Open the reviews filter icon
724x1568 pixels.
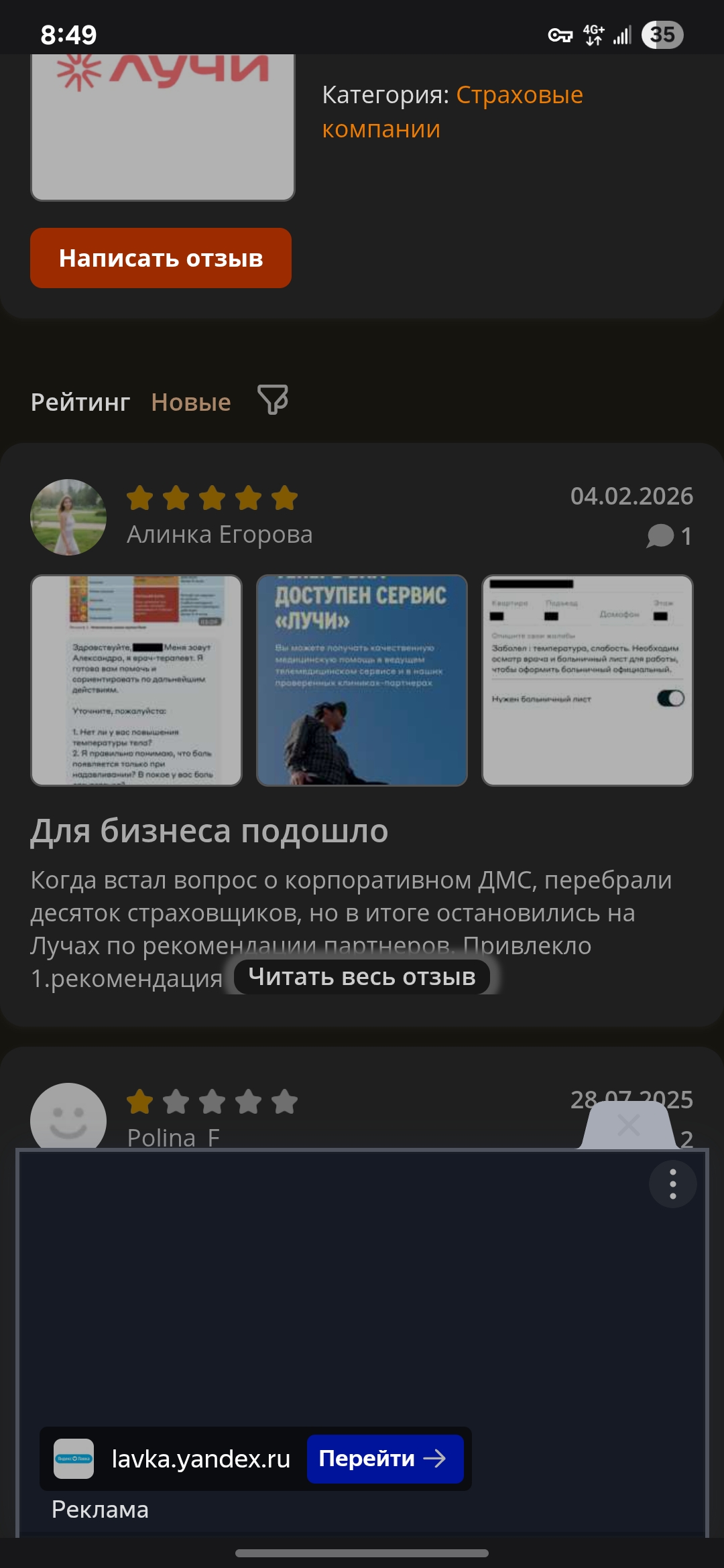pyautogui.click(x=273, y=400)
